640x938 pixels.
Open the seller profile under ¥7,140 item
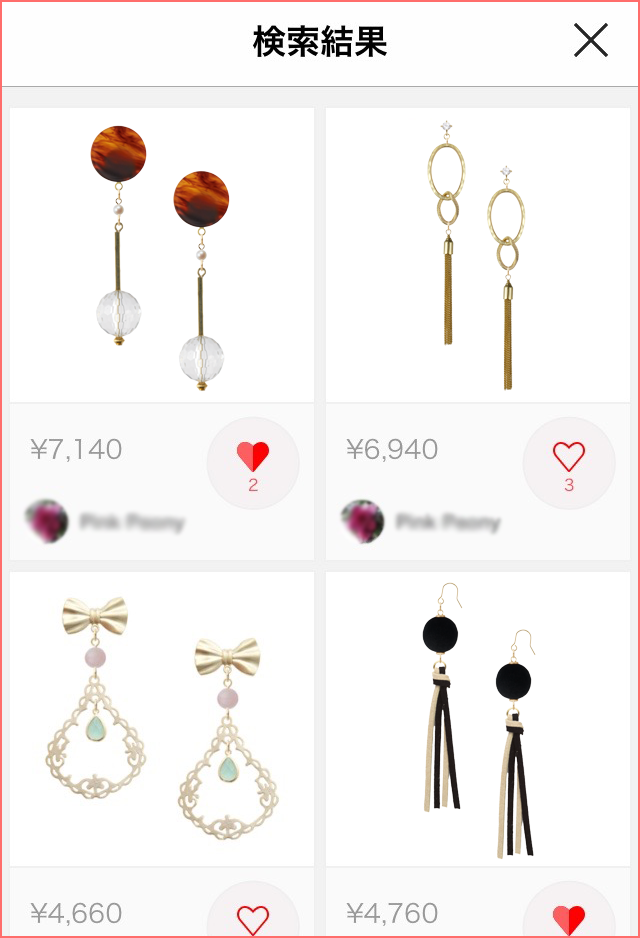point(105,521)
